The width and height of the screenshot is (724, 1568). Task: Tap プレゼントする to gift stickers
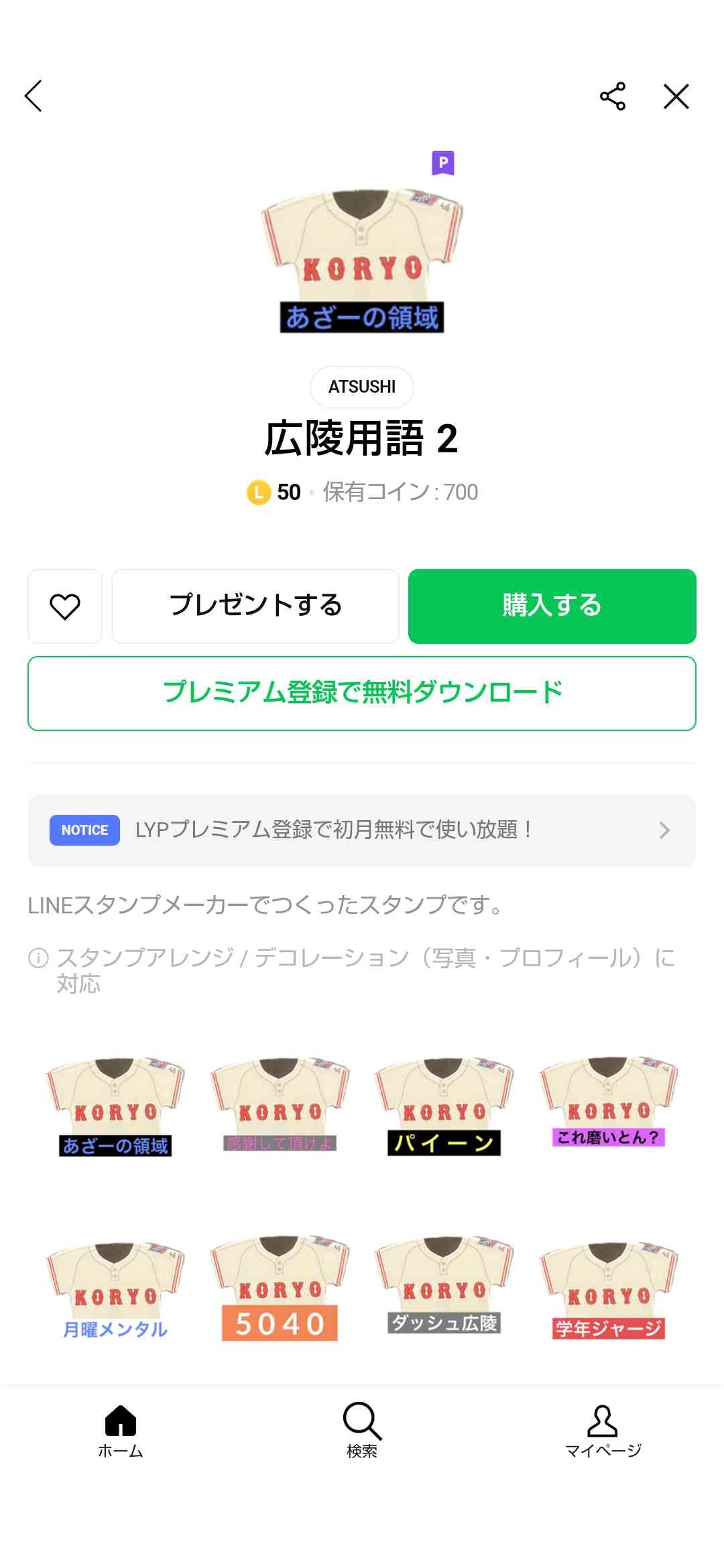click(x=255, y=606)
